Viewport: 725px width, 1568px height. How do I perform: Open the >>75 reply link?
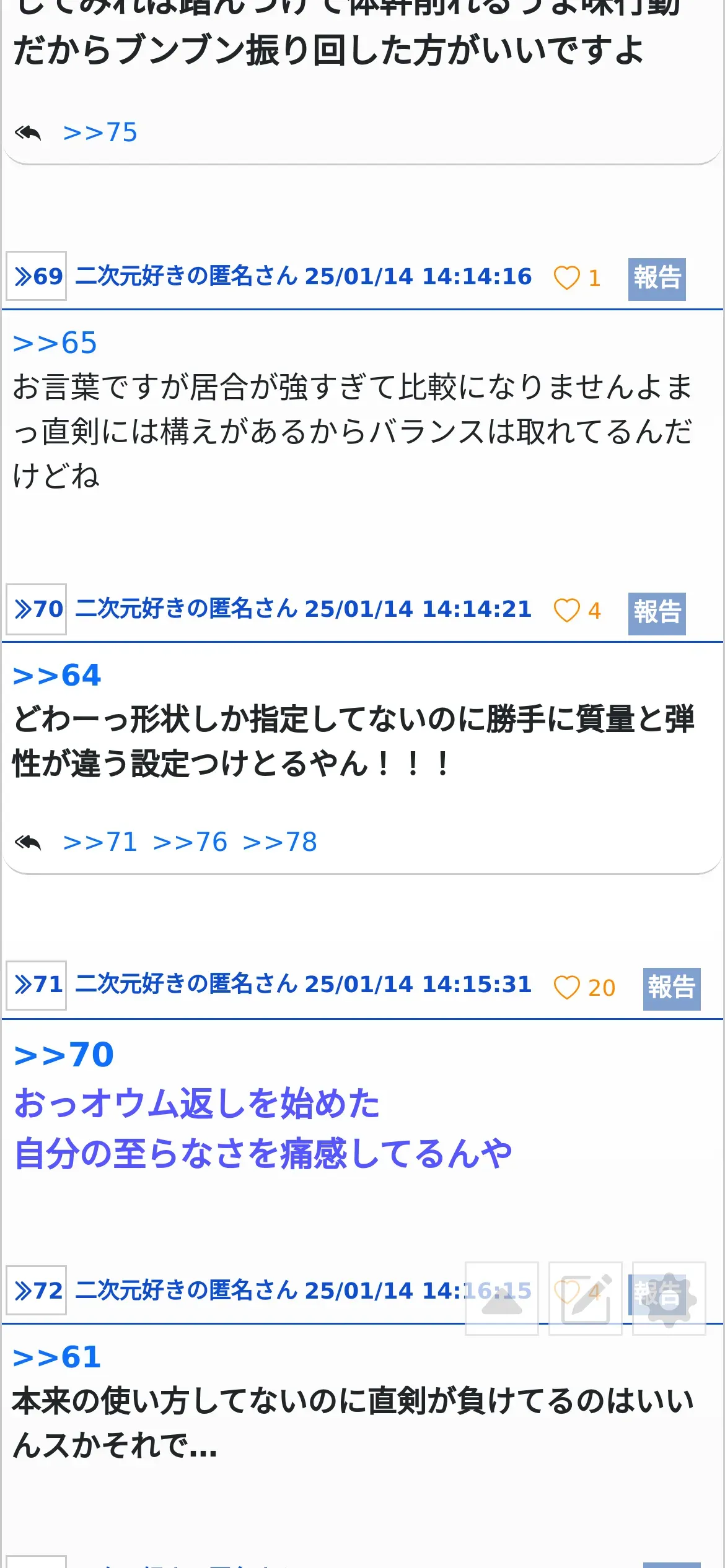pyautogui.click(x=100, y=133)
